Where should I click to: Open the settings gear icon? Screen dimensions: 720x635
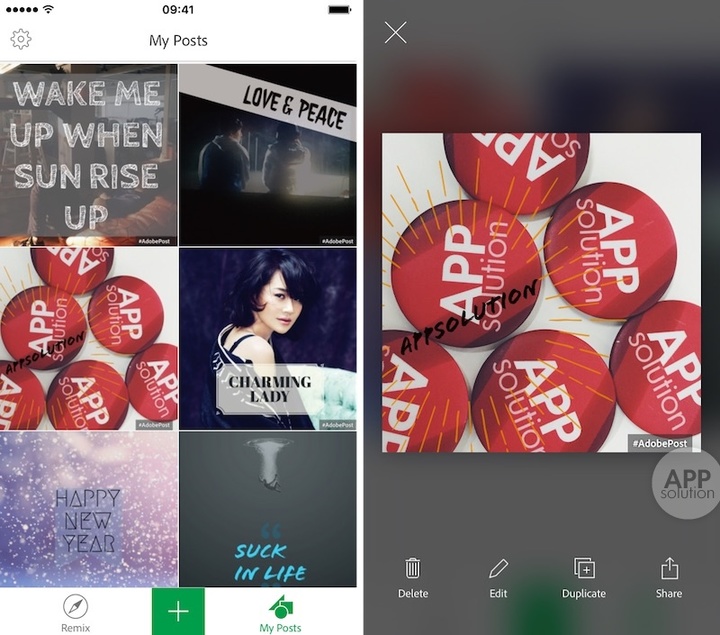tap(21, 40)
